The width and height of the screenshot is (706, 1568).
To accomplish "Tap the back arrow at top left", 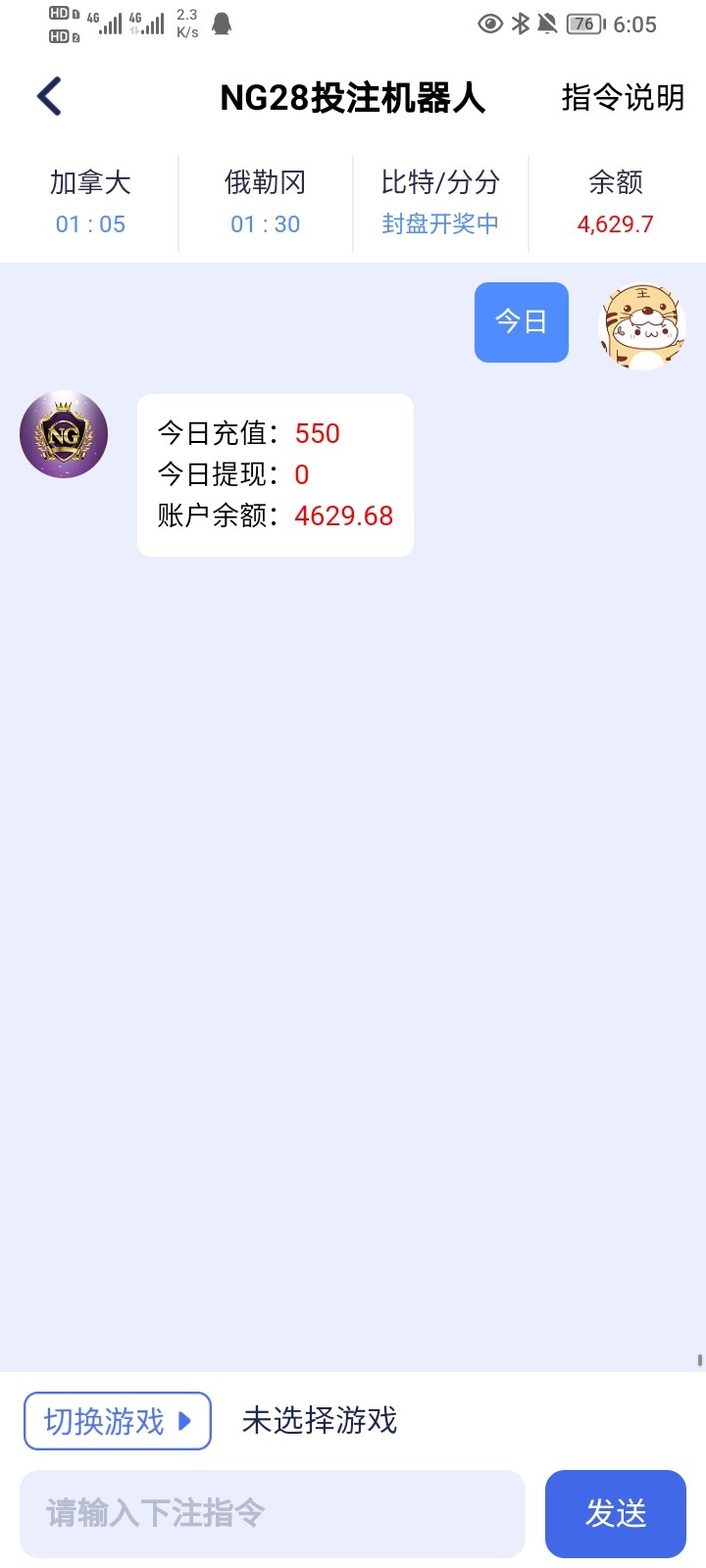I will (x=48, y=96).
